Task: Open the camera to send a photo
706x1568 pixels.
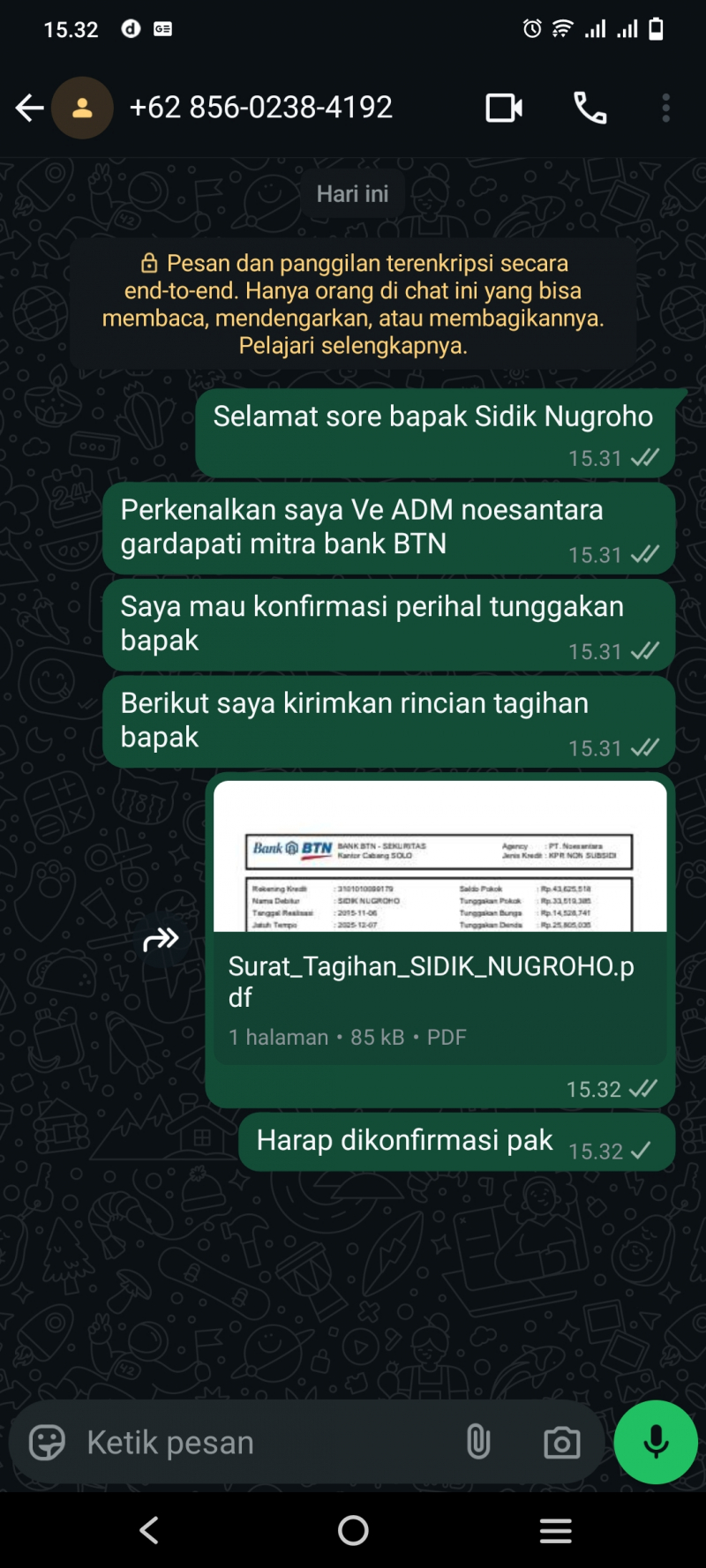Action: tap(561, 1443)
